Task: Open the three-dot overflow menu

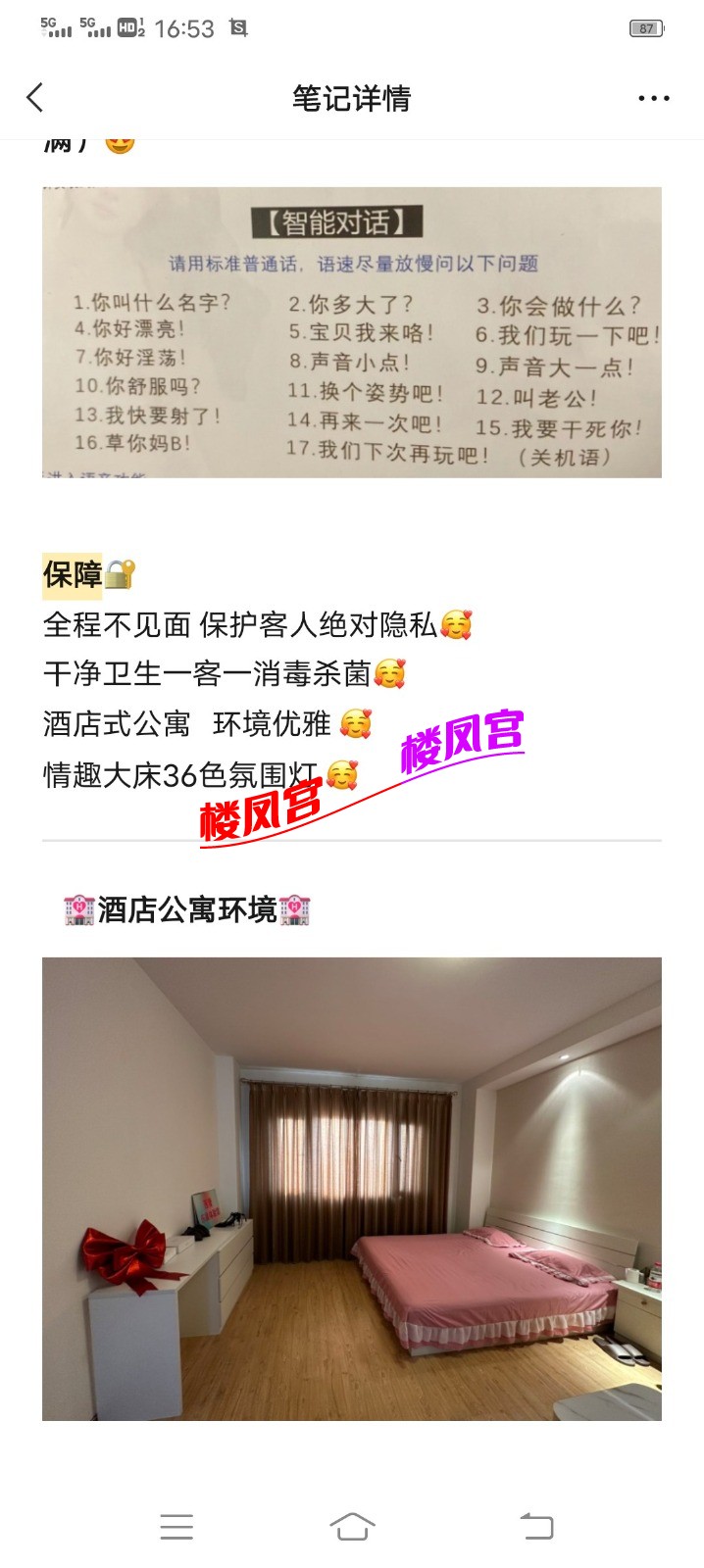Action: (x=653, y=98)
